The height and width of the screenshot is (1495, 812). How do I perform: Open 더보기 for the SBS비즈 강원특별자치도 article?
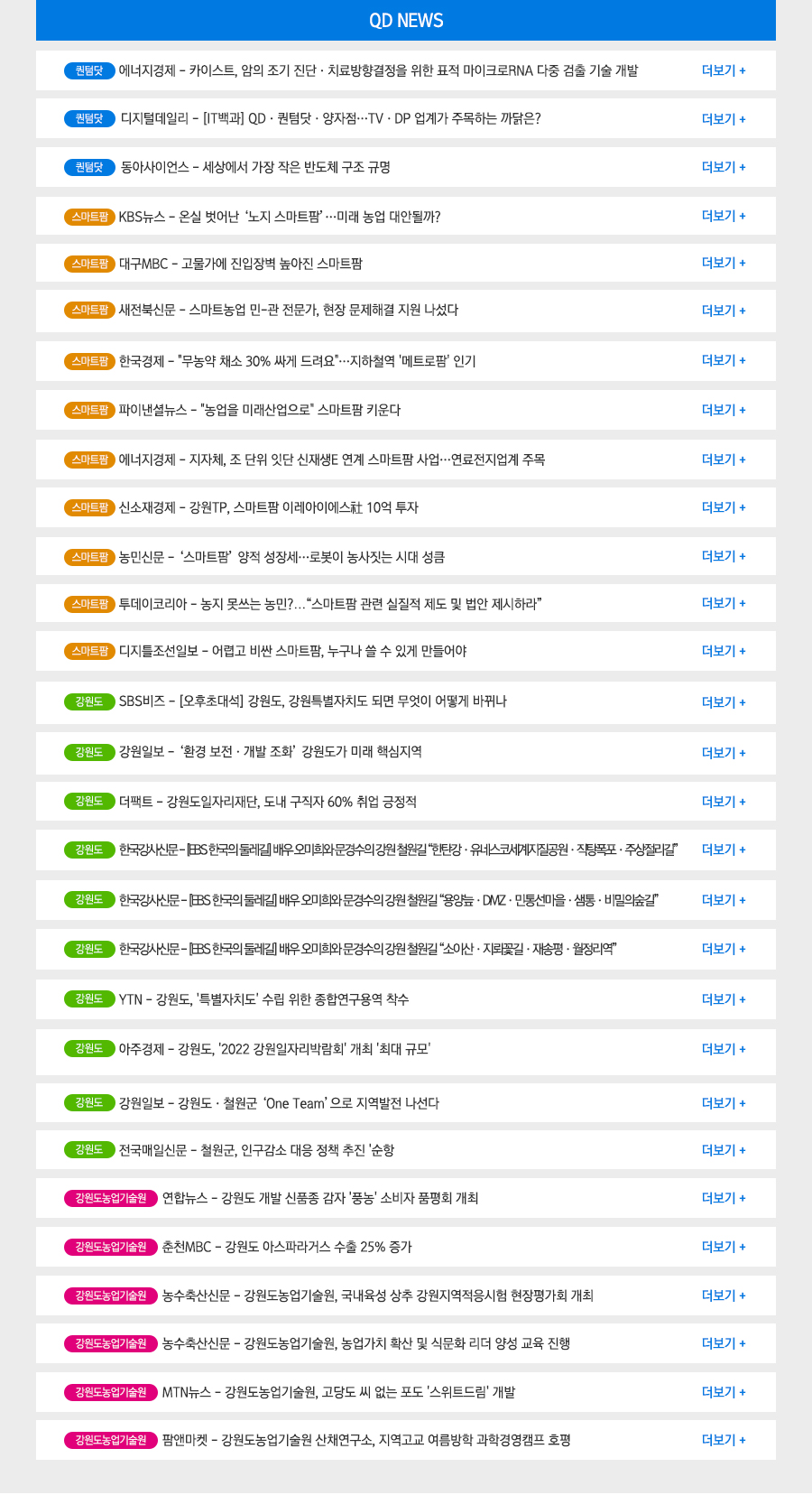(x=724, y=702)
